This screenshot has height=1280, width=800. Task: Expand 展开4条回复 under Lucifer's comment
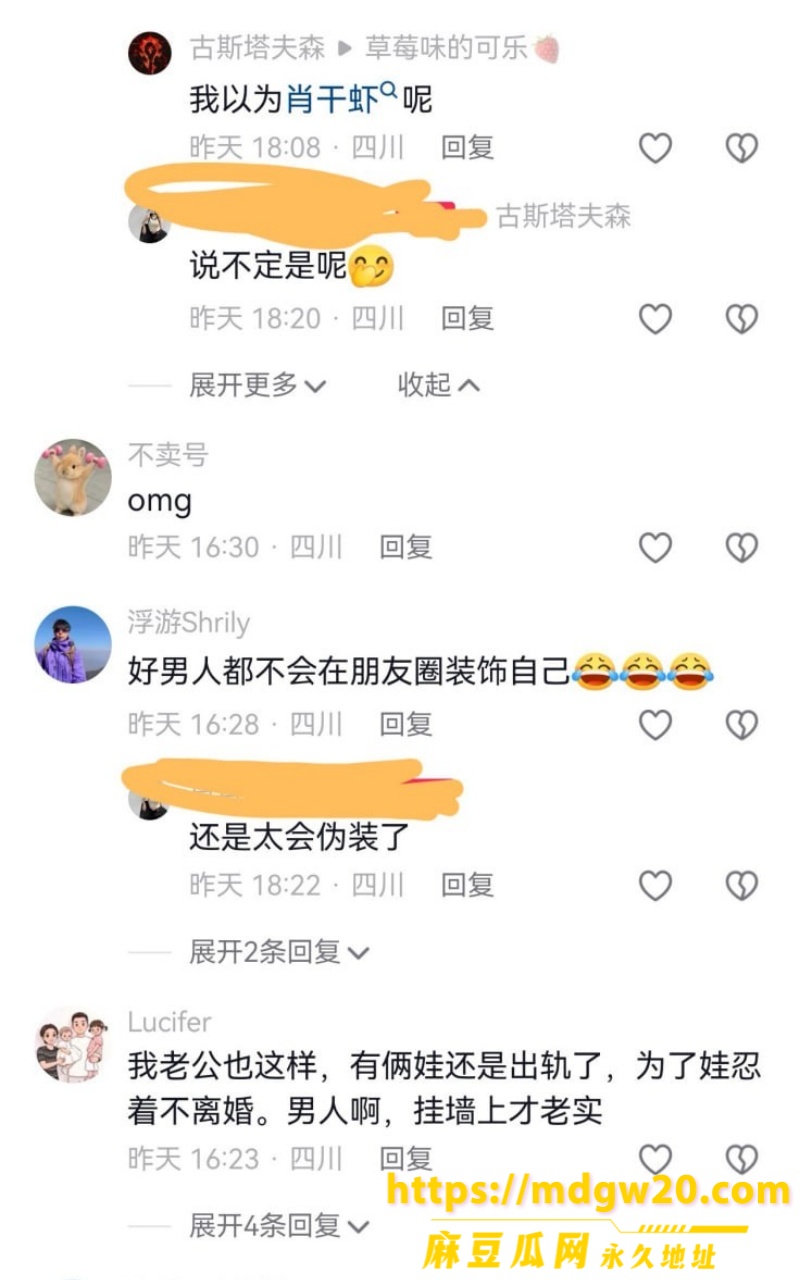pos(279,1224)
